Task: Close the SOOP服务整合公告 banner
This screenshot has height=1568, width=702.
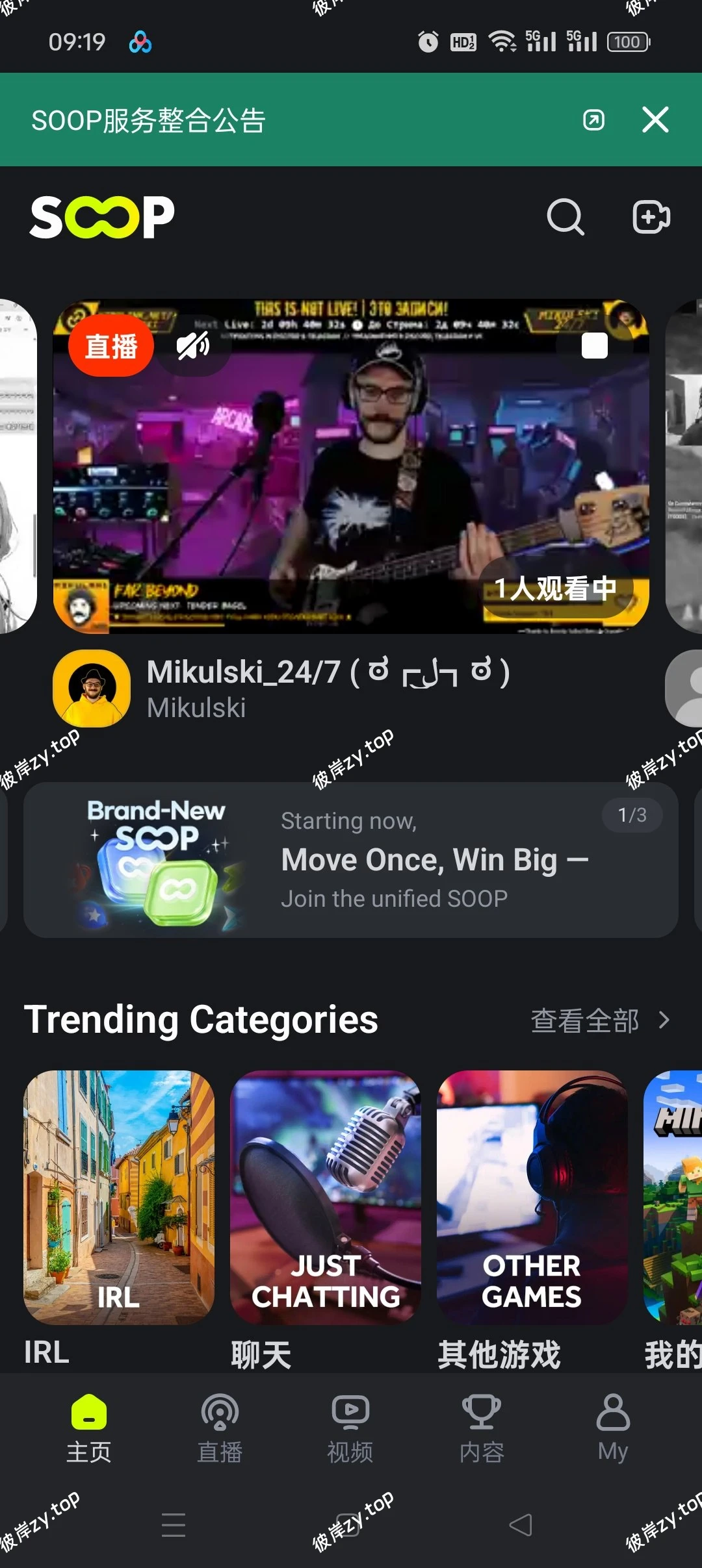Action: [x=655, y=120]
